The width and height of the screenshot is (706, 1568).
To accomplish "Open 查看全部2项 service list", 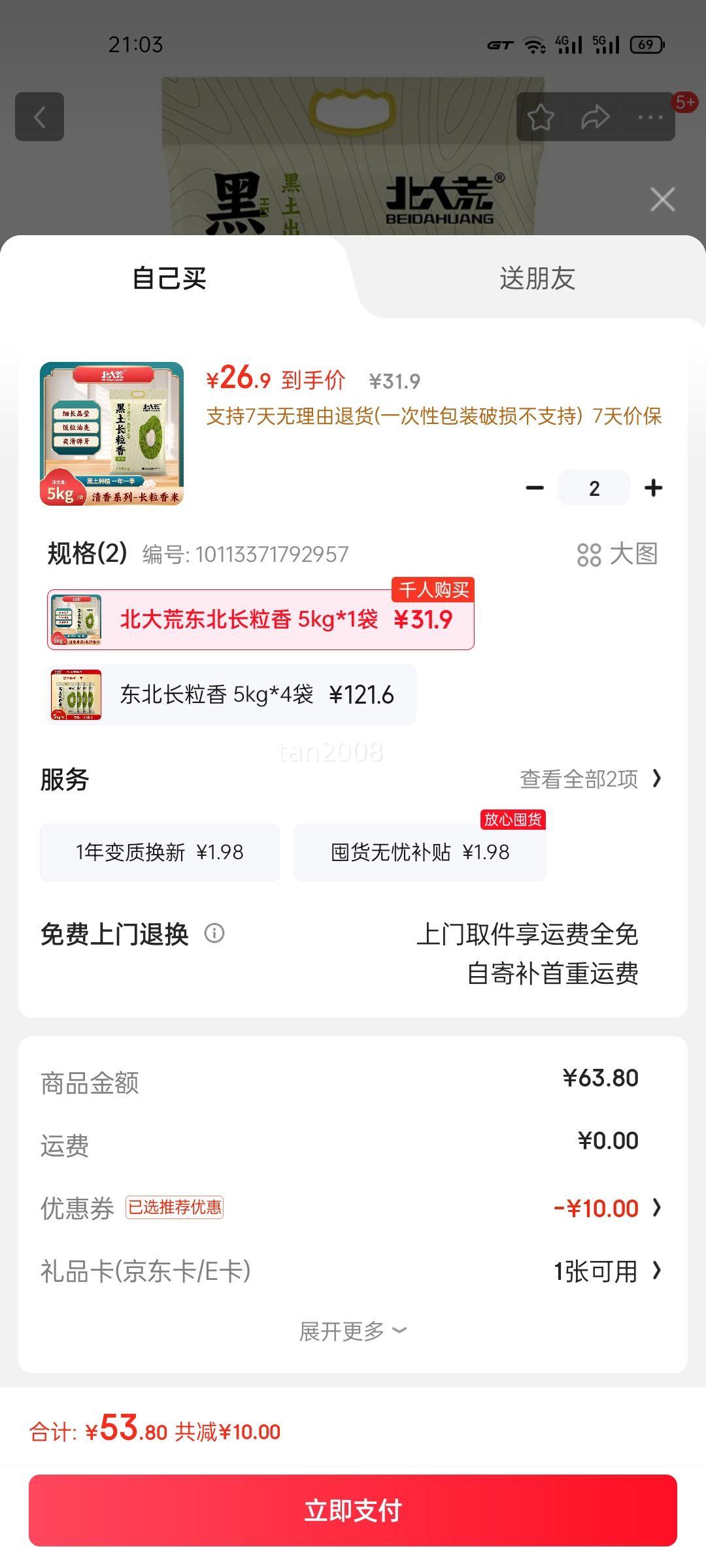I will click(582, 779).
